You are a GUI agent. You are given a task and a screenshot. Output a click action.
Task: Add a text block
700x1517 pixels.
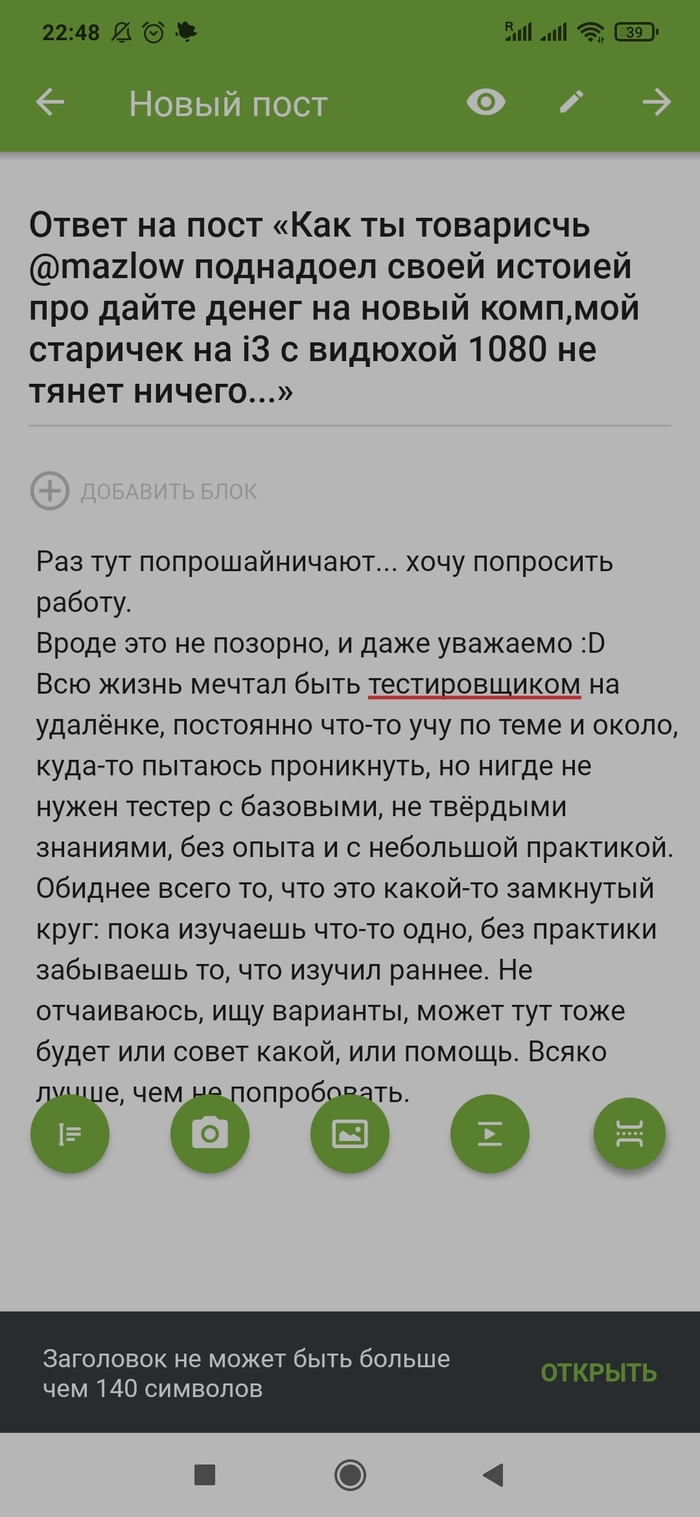[70, 1133]
